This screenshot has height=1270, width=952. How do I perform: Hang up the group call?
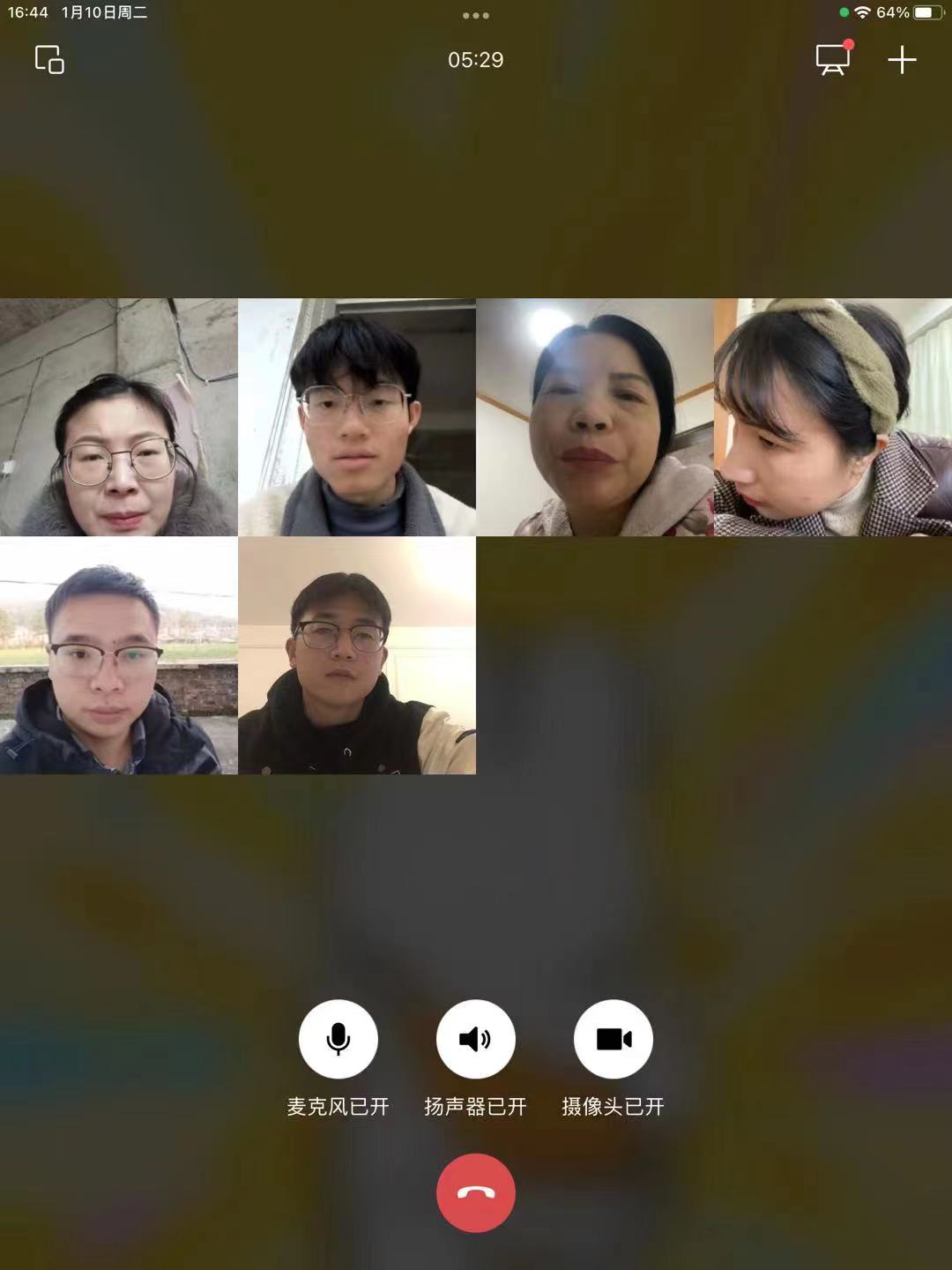coord(476,1192)
